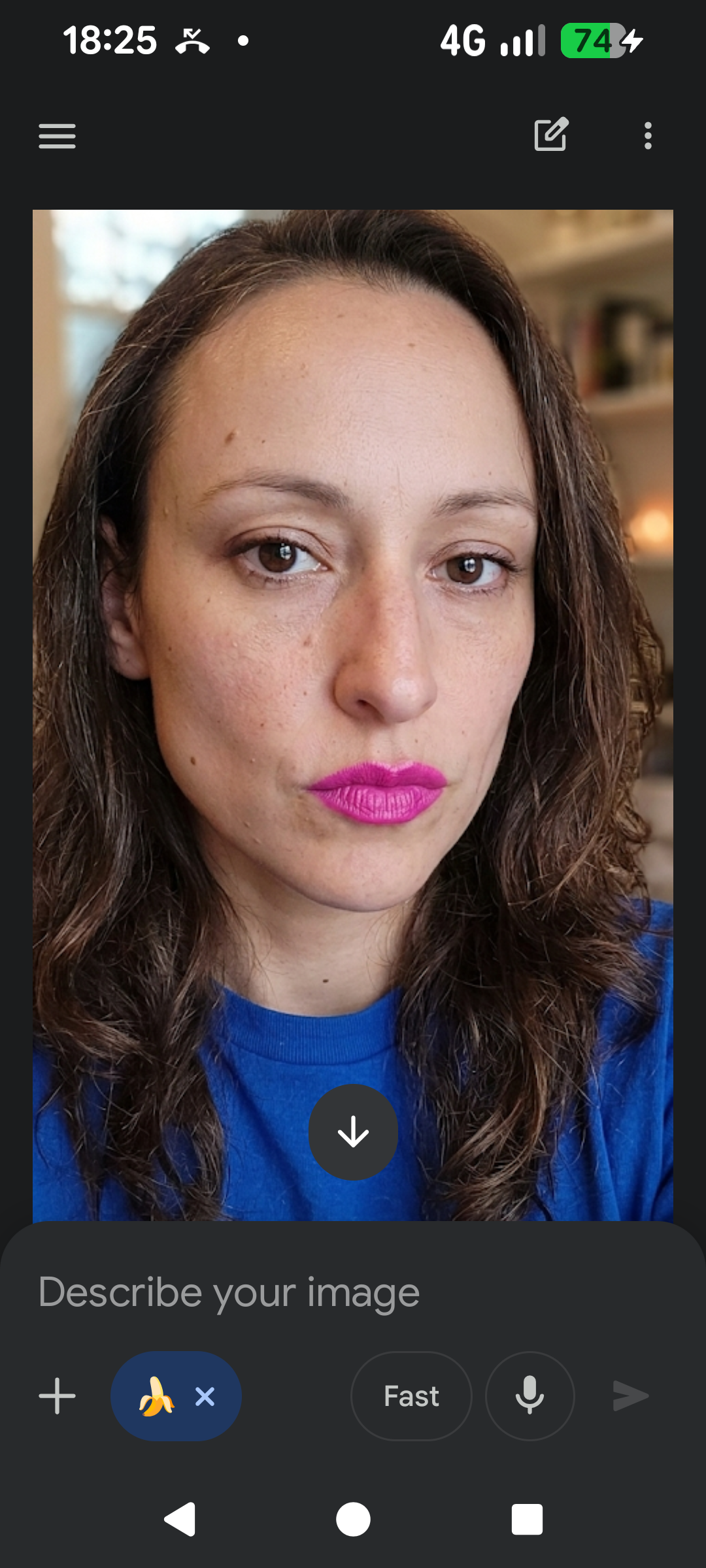Image resolution: width=706 pixels, height=1568 pixels.
Task: Open the three-dot overflow menu
Action: (647, 136)
